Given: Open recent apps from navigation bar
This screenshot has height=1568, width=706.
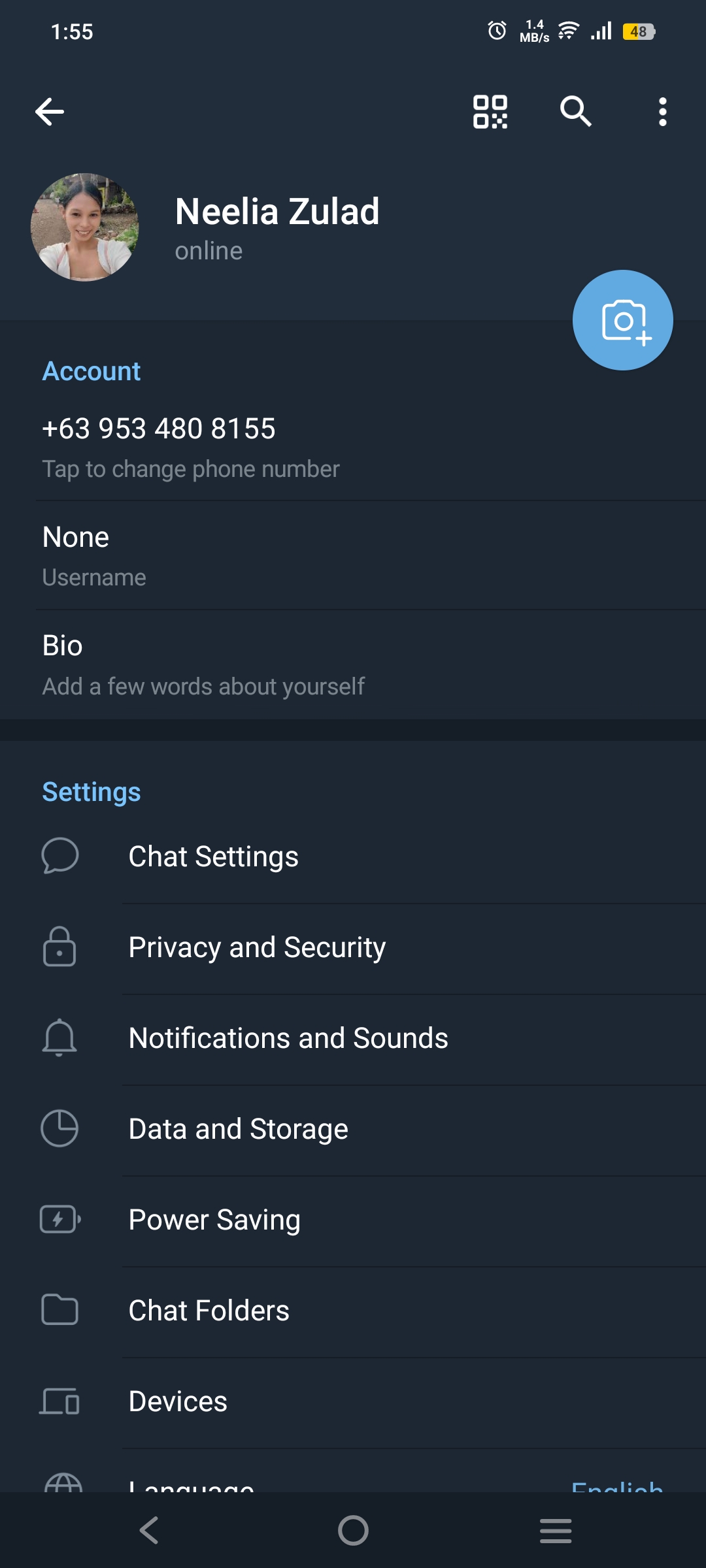Looking at the screenshot, I should (556, 1530).
